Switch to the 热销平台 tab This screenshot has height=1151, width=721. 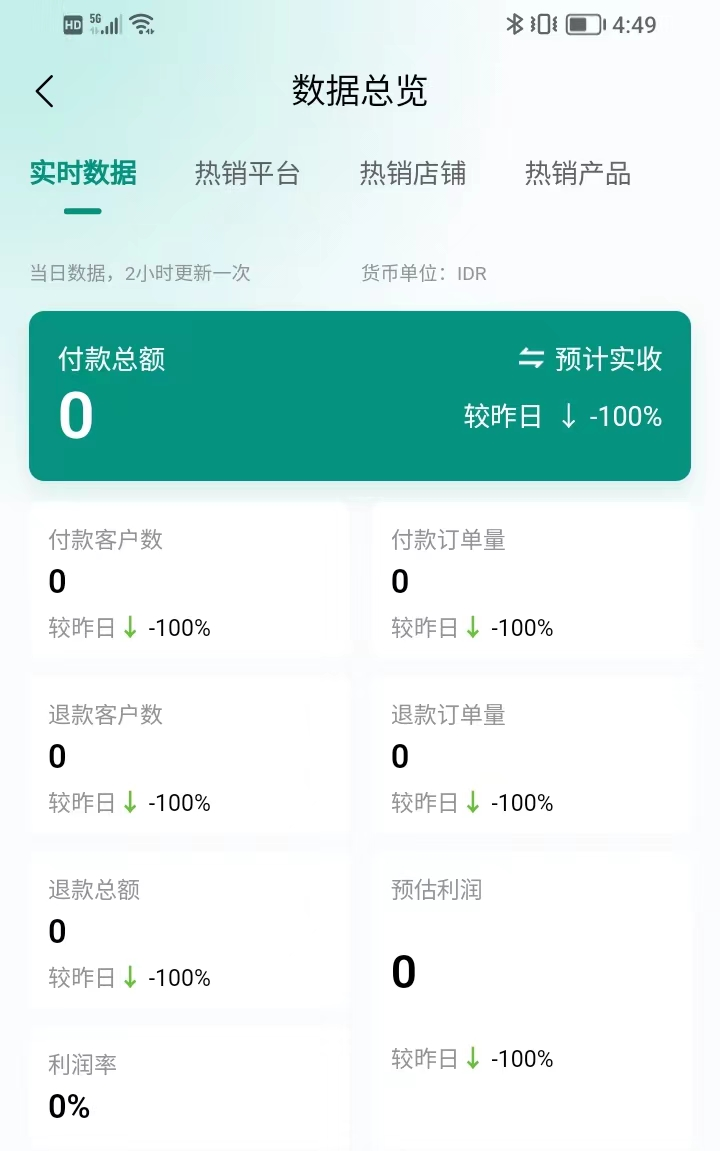click(x=247, y=174)
